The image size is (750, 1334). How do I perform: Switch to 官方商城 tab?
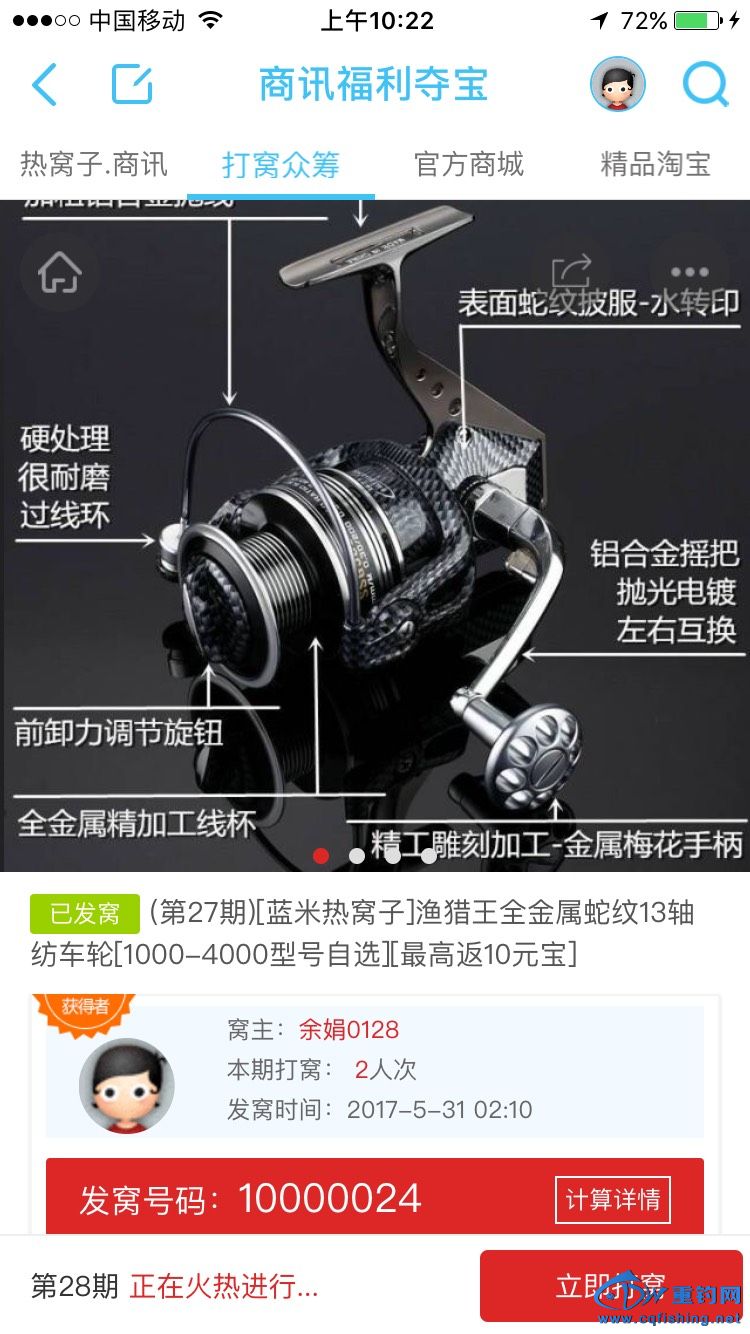pyautogui.click(x=469, y=164)
